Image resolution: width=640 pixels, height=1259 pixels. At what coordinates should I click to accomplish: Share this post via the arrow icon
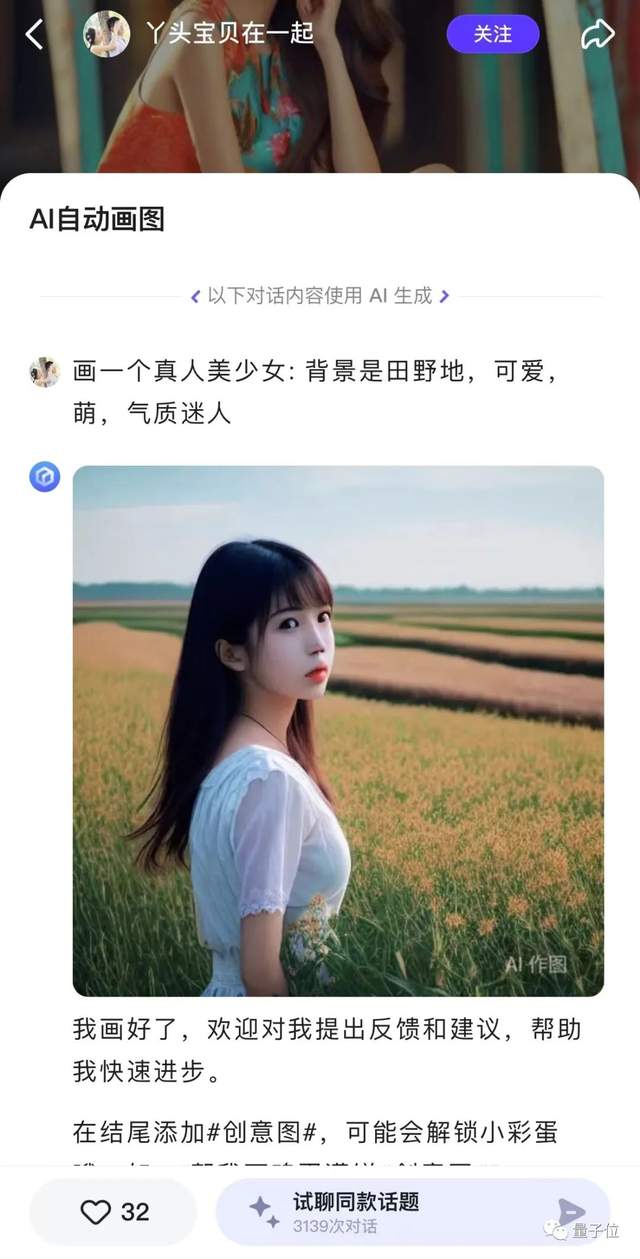click(x=597, y=35)
